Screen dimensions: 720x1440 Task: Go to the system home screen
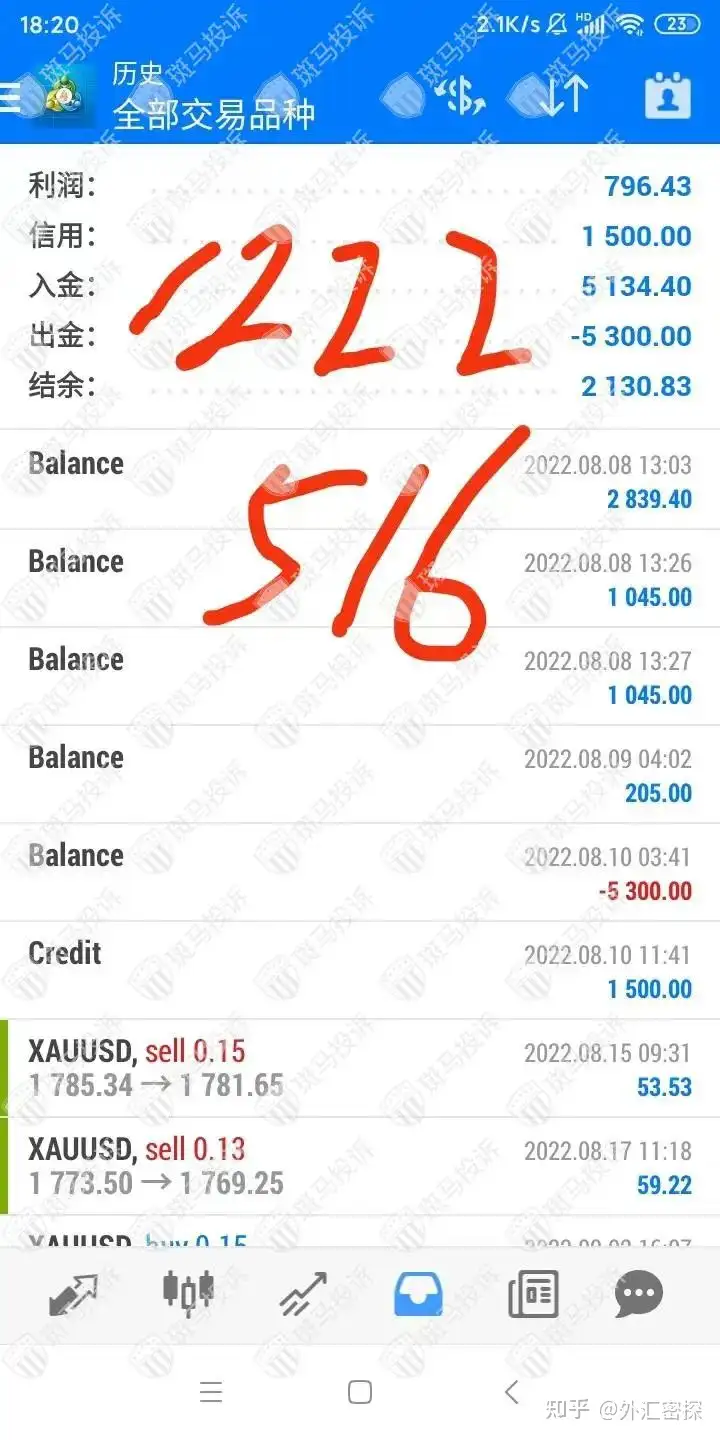pyautogui.click(x=360, y=1392)
